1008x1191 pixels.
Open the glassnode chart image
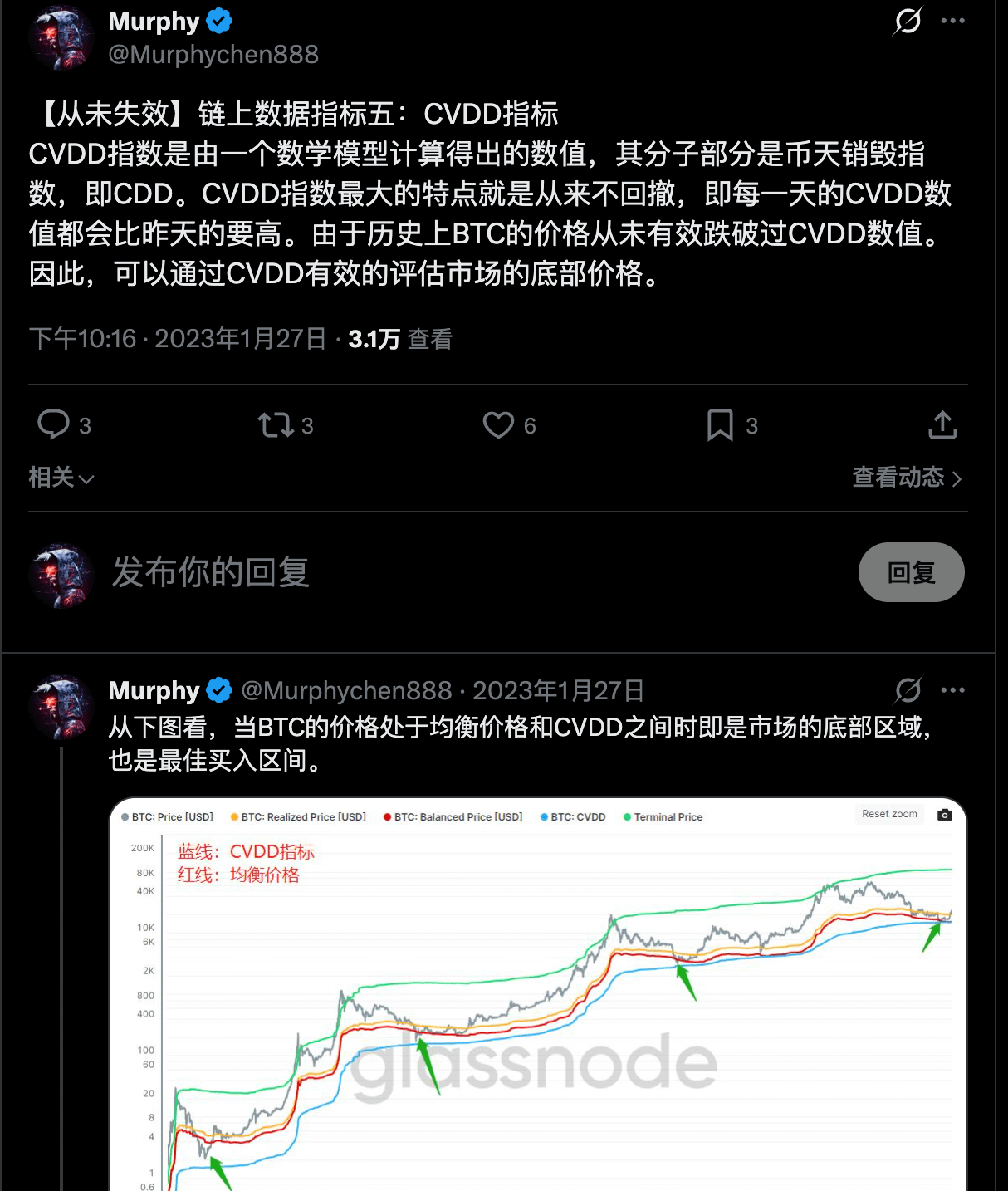(x=538, y=994)
